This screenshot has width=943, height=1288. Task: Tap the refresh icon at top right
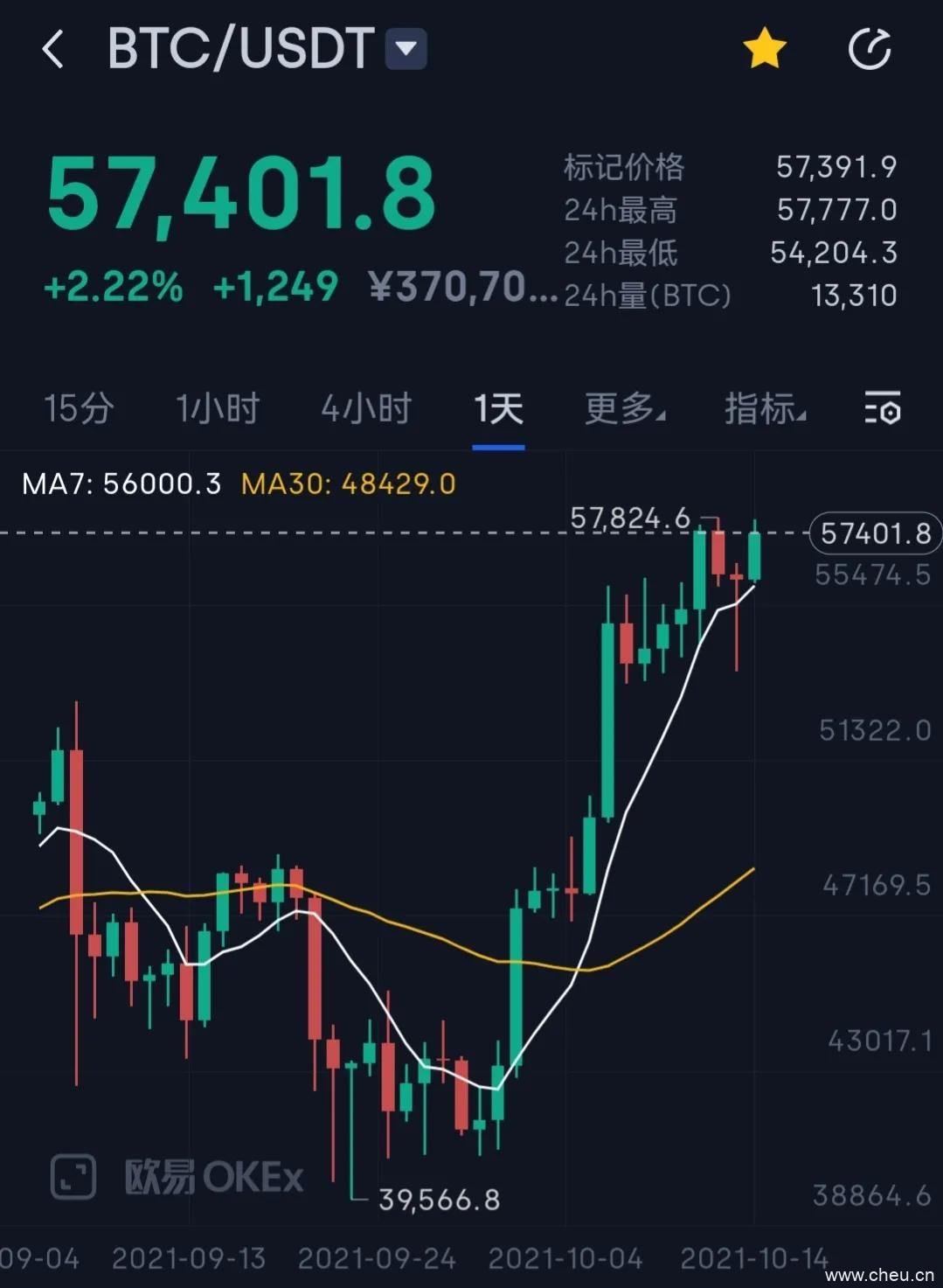click(870, 49)
